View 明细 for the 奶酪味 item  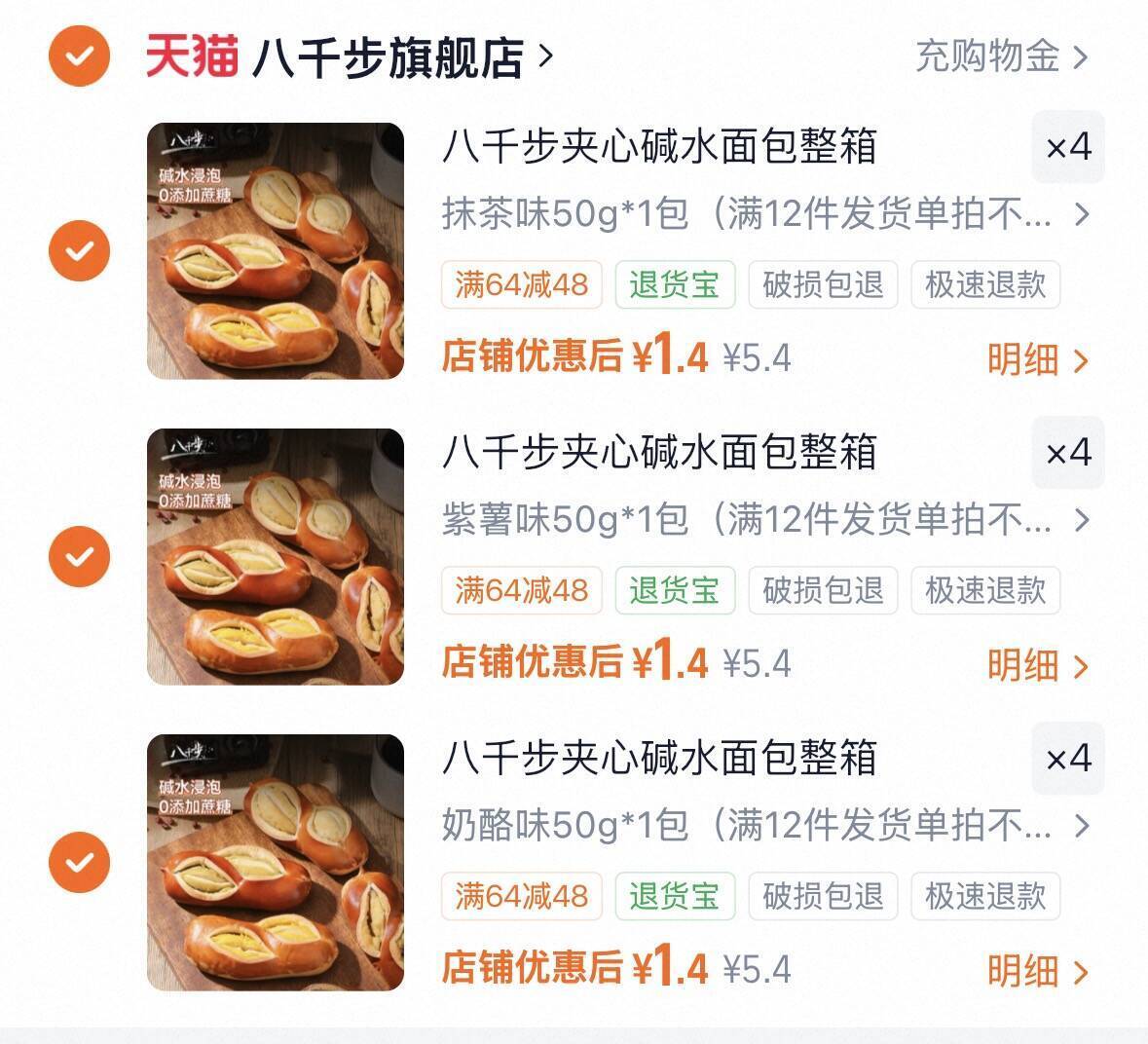pos(1037,971)
